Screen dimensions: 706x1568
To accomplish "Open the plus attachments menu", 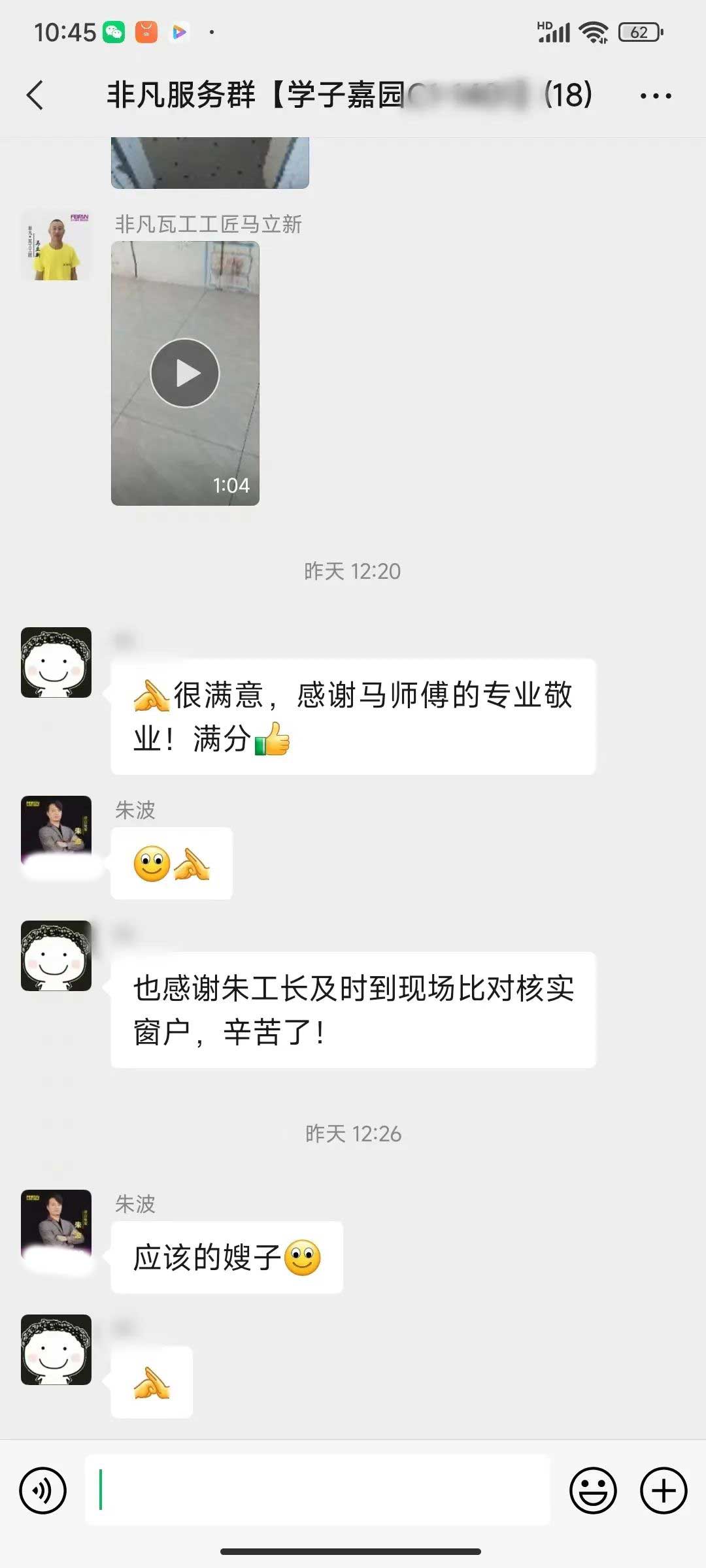I will pyautogui.click(x=663, y=1490).
